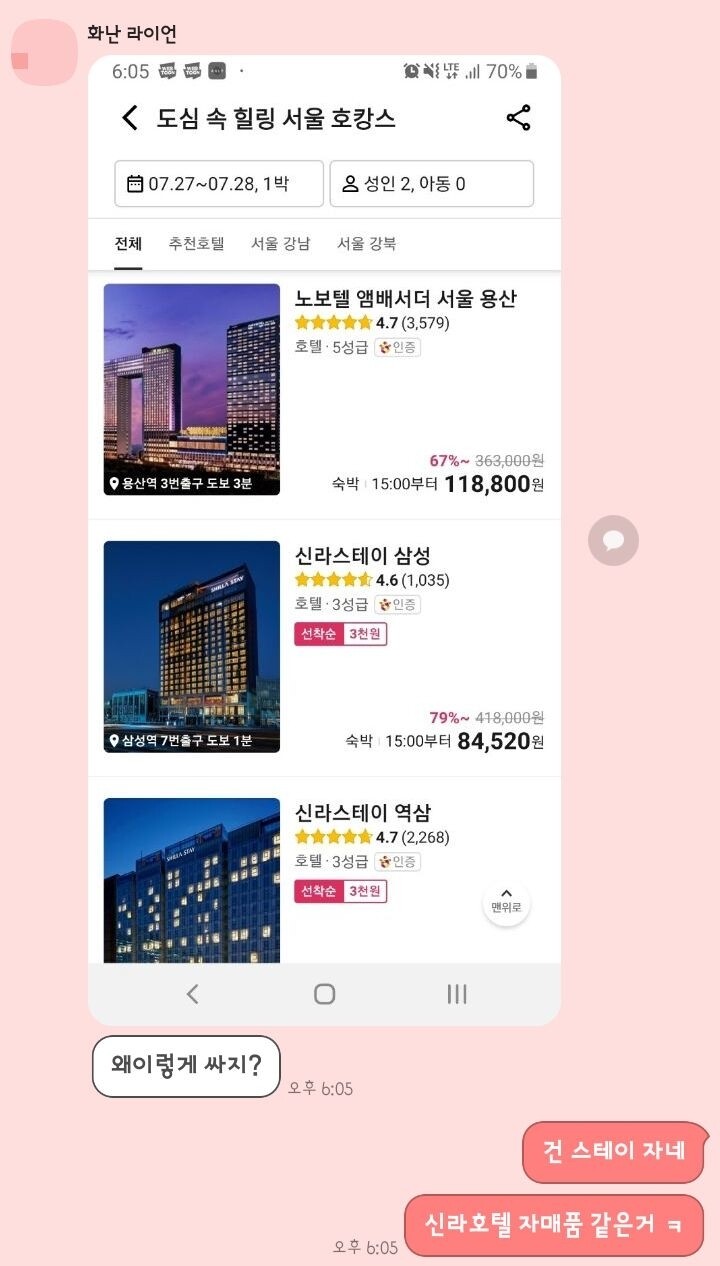Screen dimensions: 720x1266
Task: Tap the calendar icon in the date selector
Action: [129, 182]
